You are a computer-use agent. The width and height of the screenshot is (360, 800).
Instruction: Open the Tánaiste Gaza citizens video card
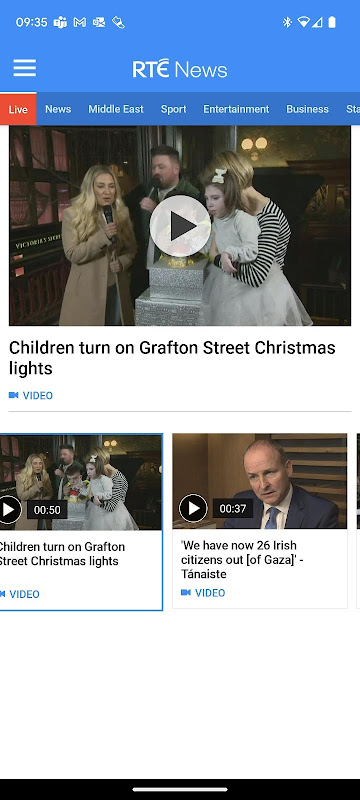[x=260, y=520]
